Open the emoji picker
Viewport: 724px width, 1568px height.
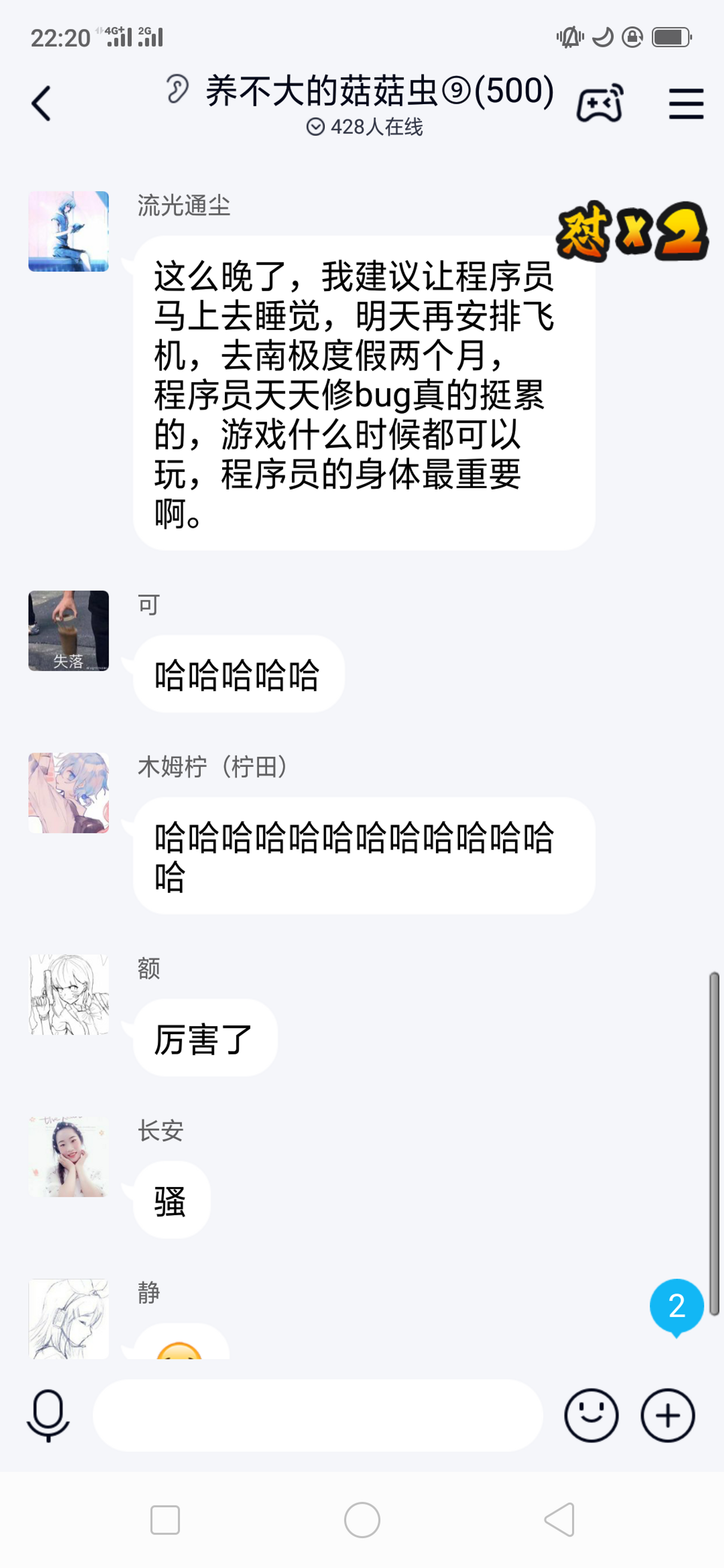[591, 1415]
